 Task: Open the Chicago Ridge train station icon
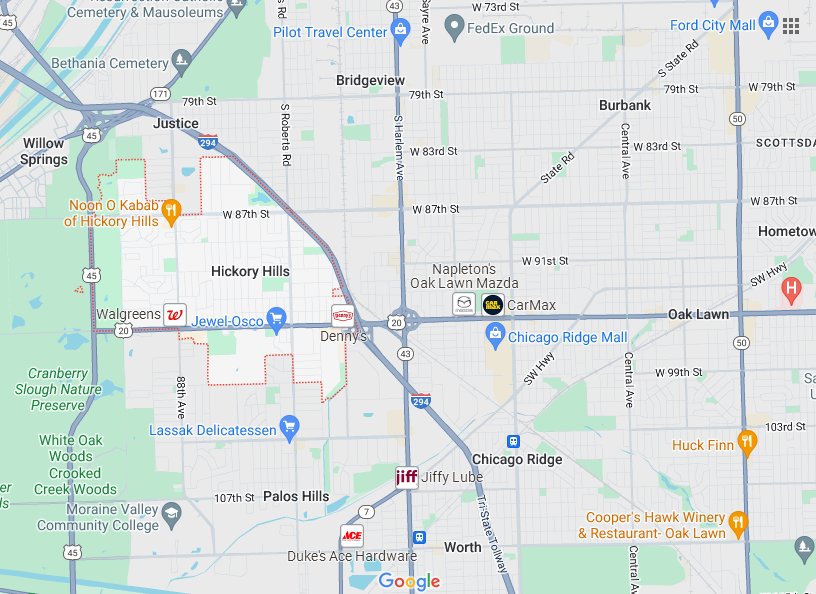[514, 441]
